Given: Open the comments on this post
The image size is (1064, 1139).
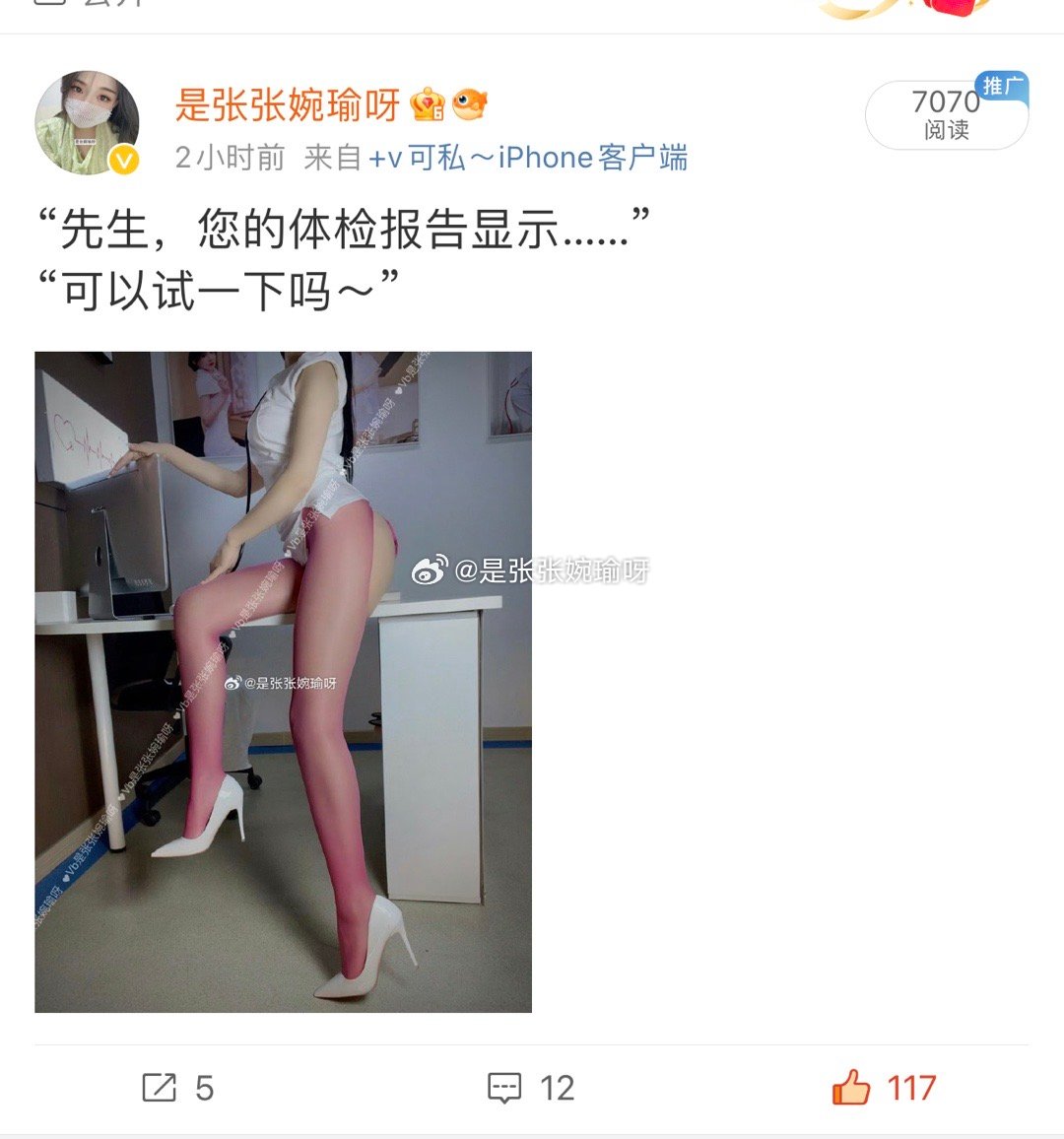Looking at the screenshot, I should click(x=531, y=1088).
